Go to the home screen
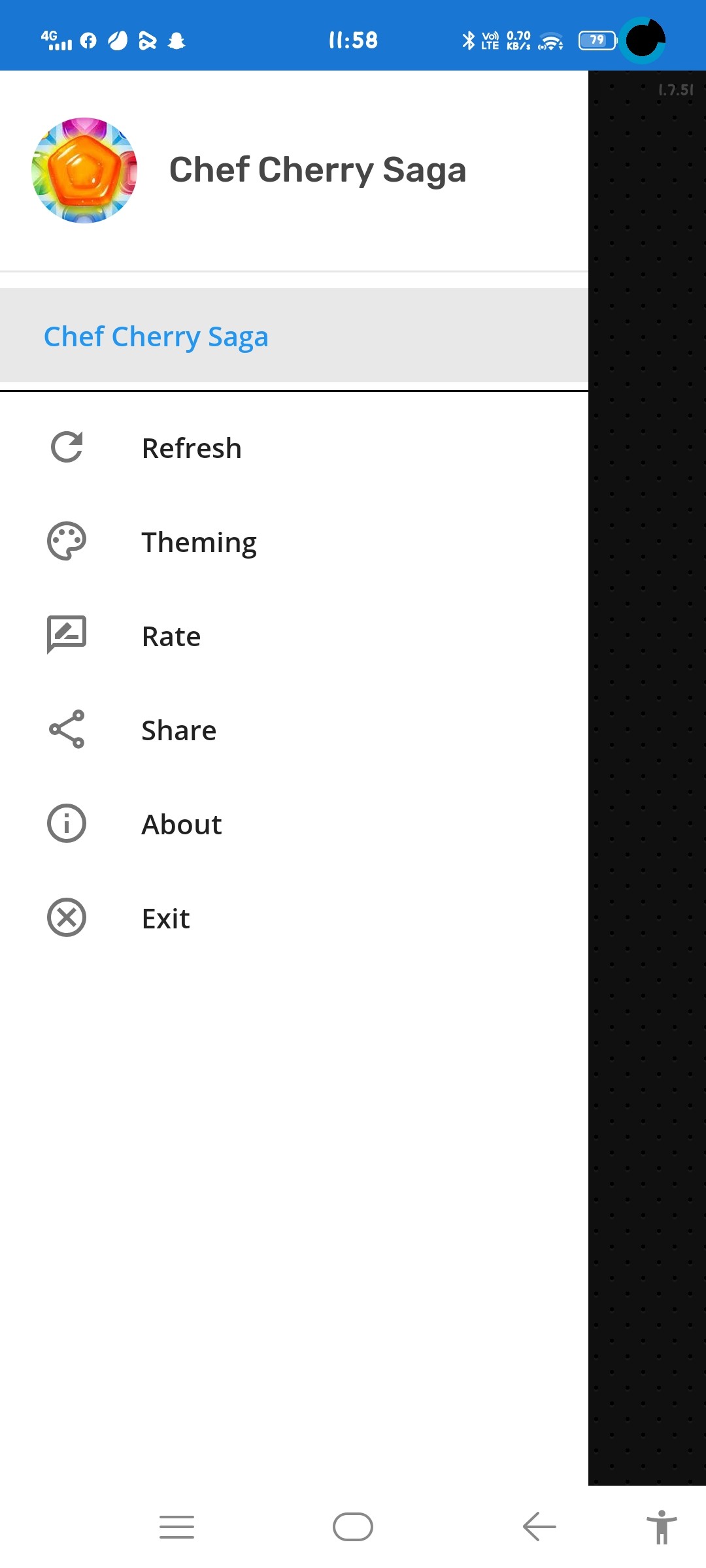 pyautogui.click(x=353, y=1527)
